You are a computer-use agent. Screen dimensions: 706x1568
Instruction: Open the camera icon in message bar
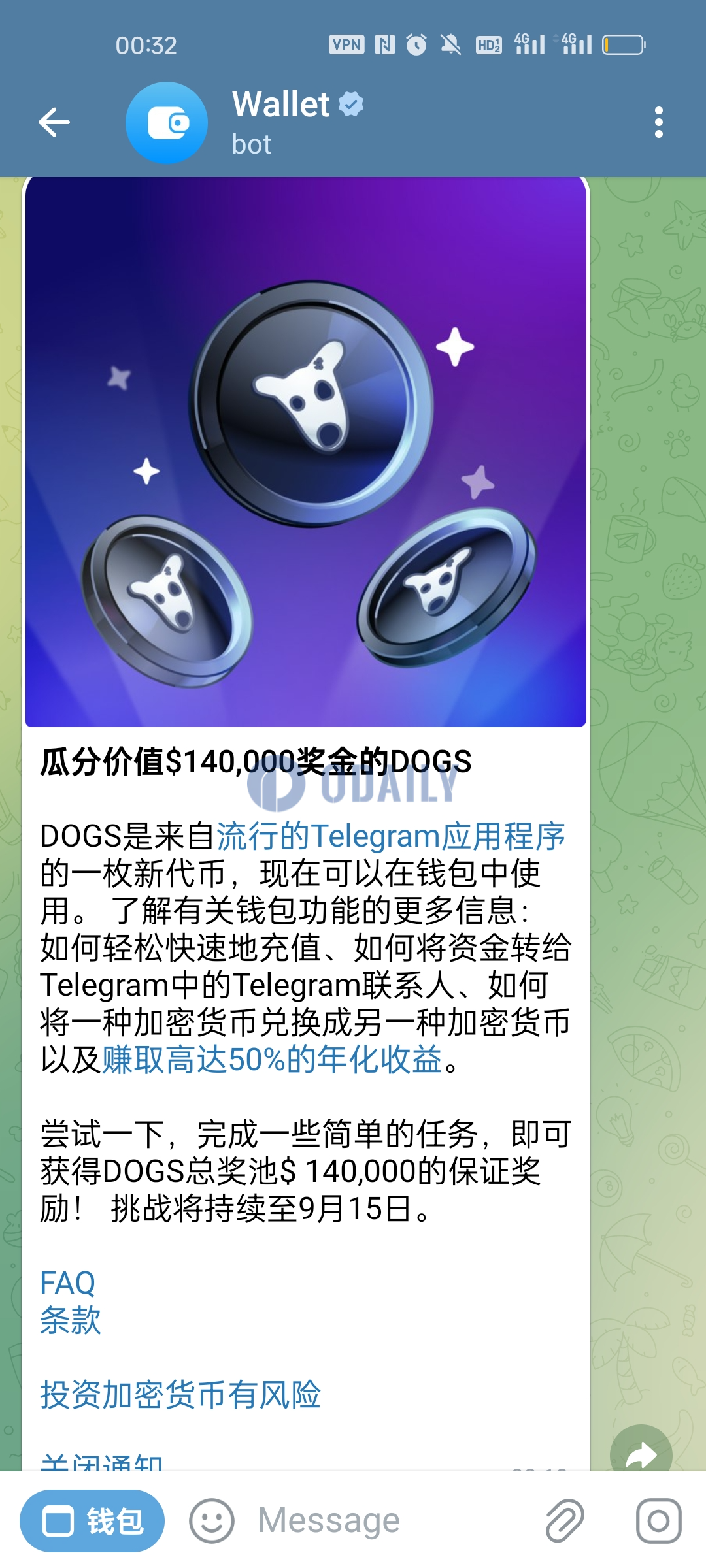pyautogui.click(x=658, y=1521)
